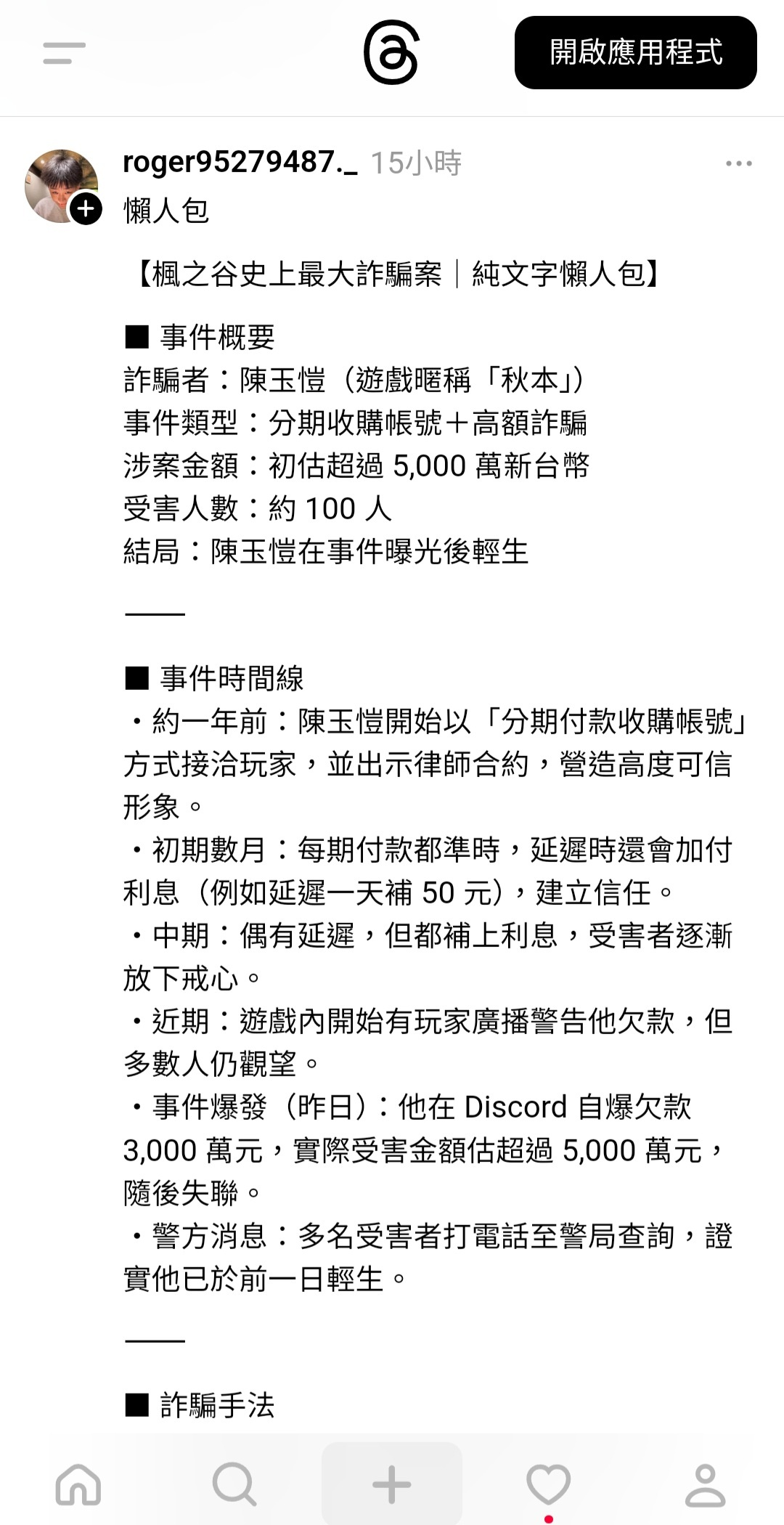784x1525 pixels.
Task: Go to the Home tab
Action: click(78, 1484)
